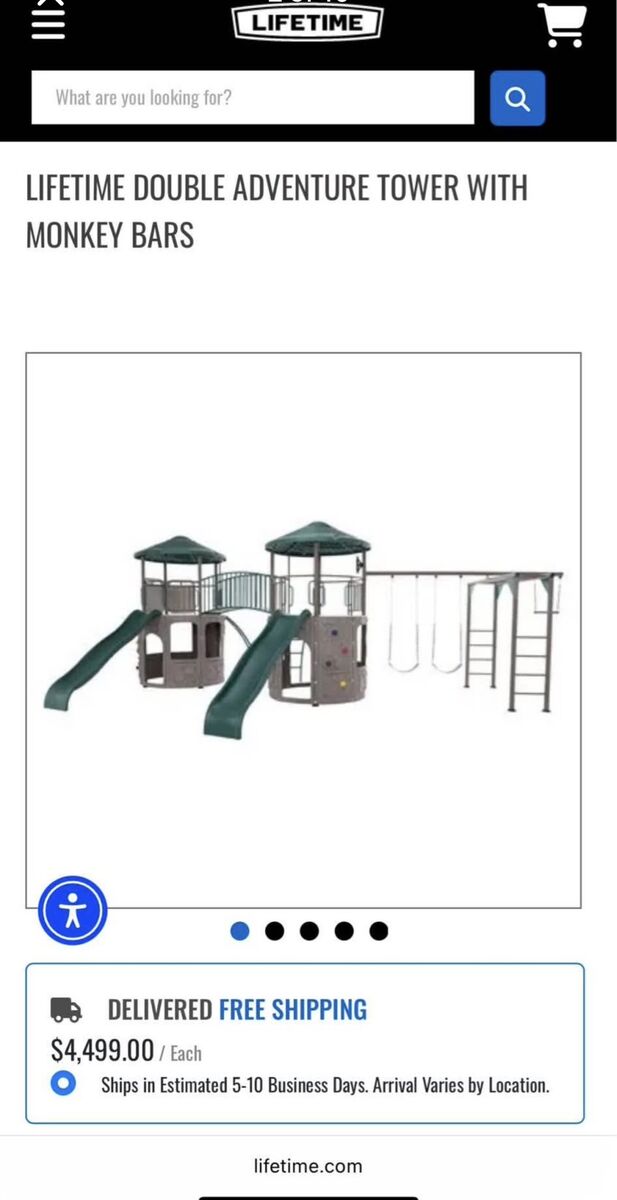
Task: Tap the lifetime.com address bar
Action: 308,1166
